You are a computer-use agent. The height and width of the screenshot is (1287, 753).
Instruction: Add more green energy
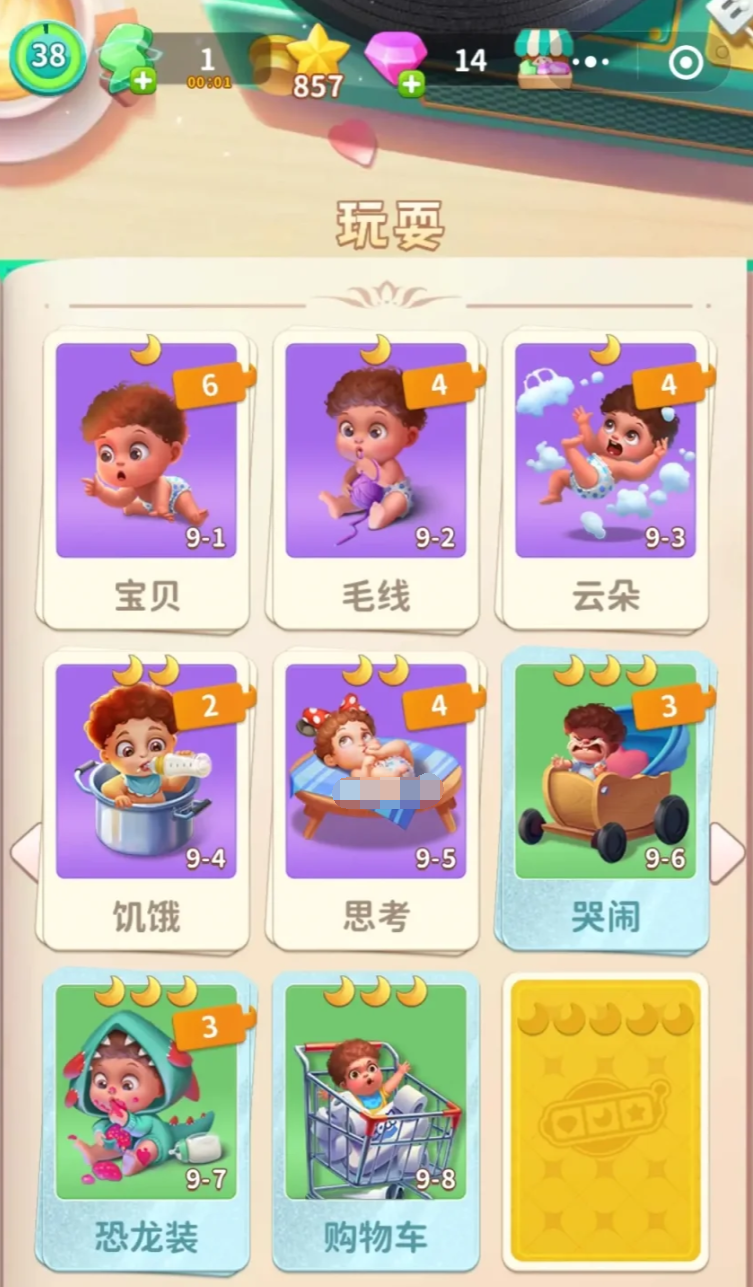[143, 82]
